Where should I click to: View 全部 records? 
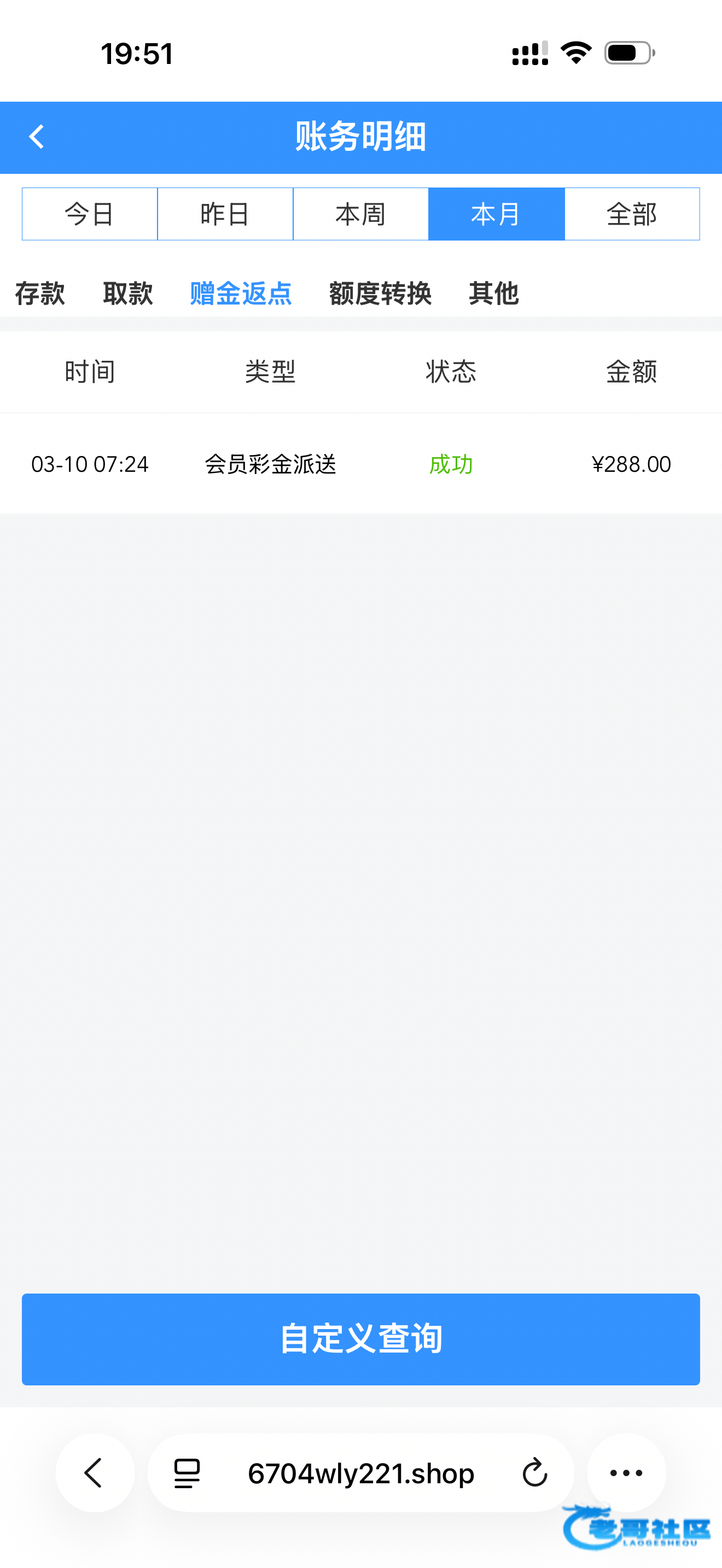pos(632,214)
